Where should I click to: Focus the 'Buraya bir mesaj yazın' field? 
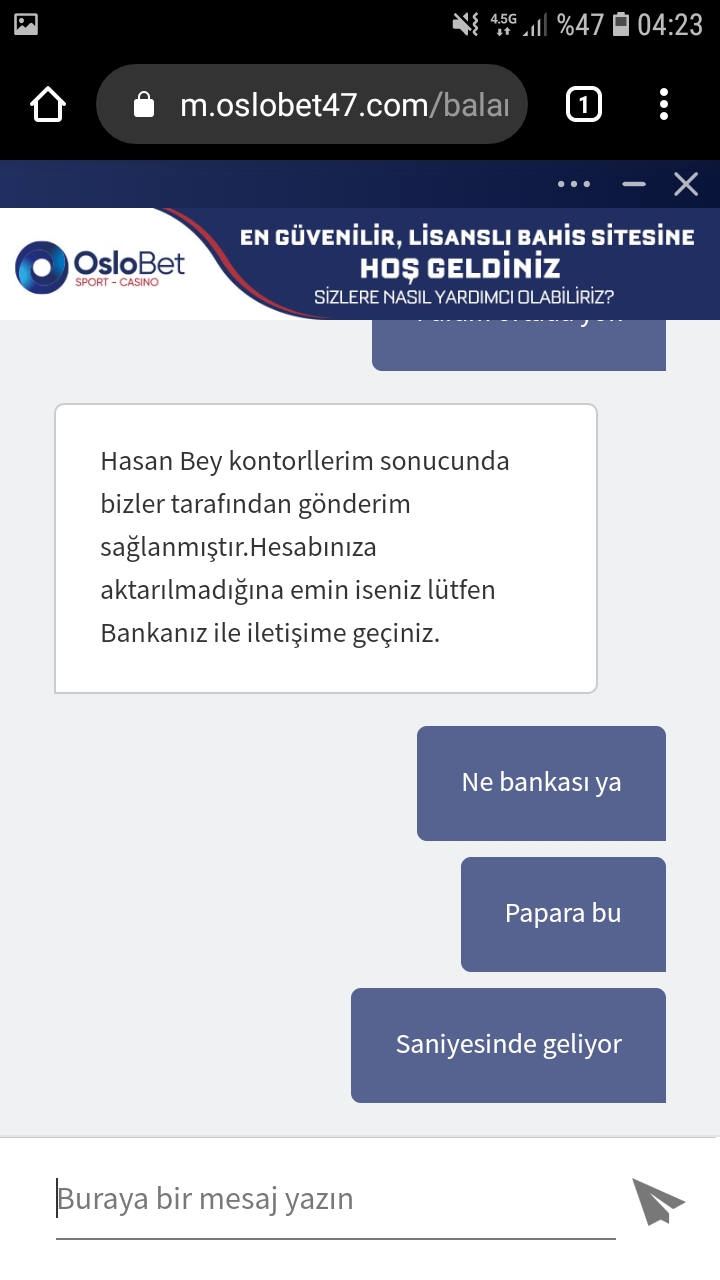(335, 1199)
